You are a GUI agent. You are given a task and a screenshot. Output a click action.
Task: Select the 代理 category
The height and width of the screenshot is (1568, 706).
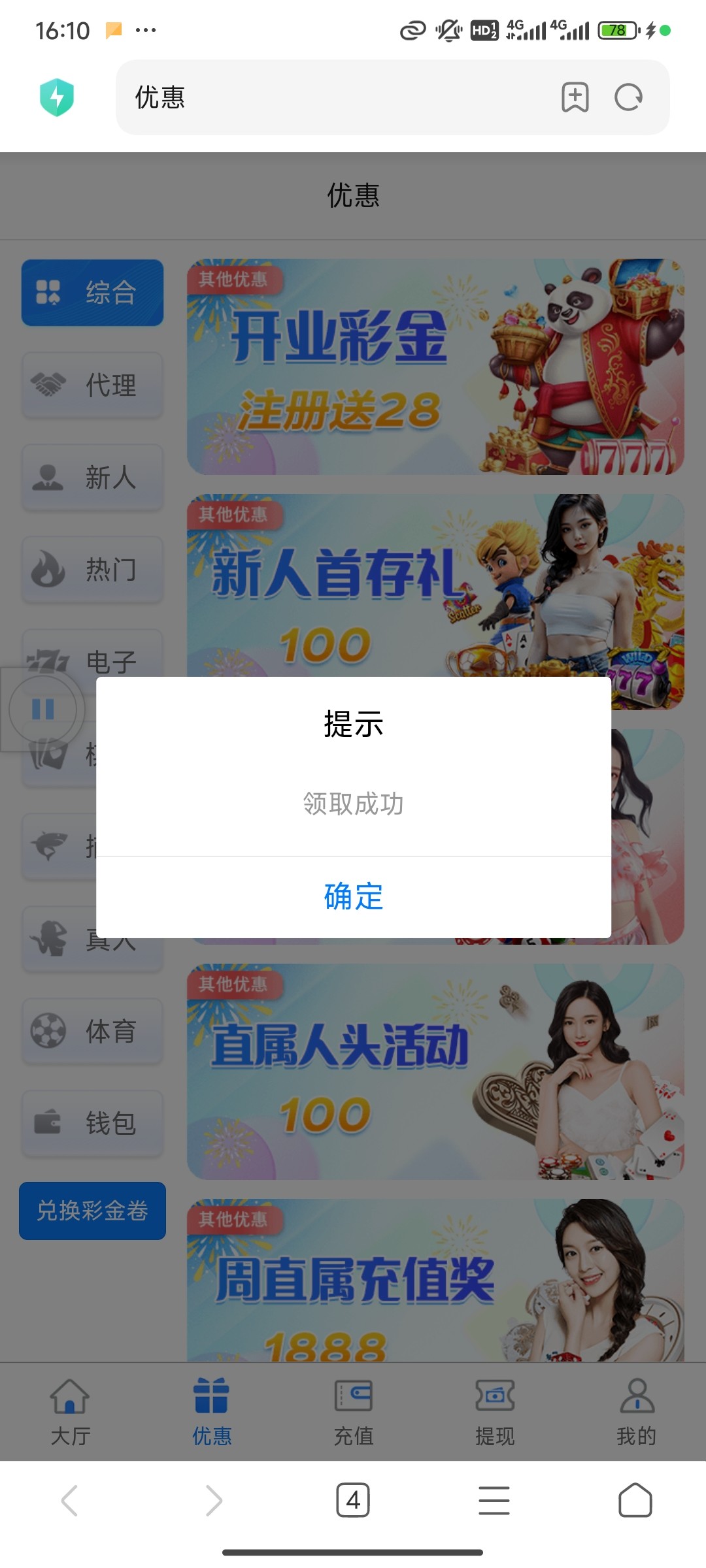[x=92, y=385]
